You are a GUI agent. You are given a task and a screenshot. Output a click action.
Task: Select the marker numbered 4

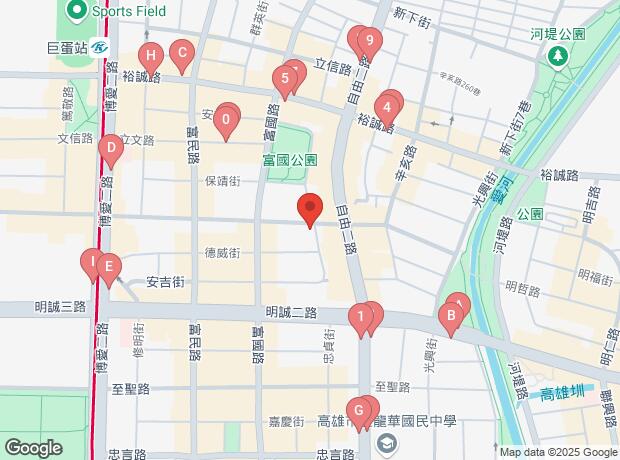(386, 107)
